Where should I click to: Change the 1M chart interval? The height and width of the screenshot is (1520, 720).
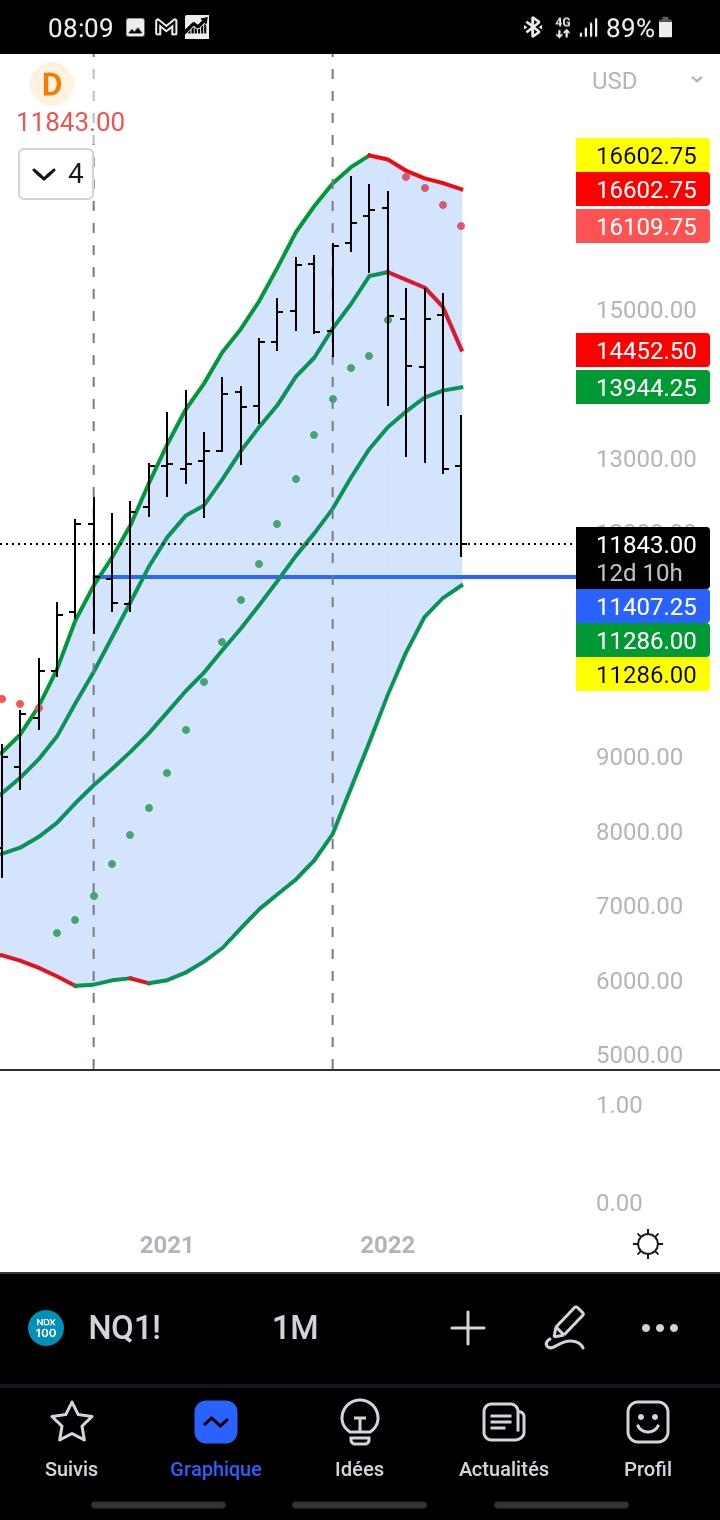pyautogui.click(x=295, y=1328)
